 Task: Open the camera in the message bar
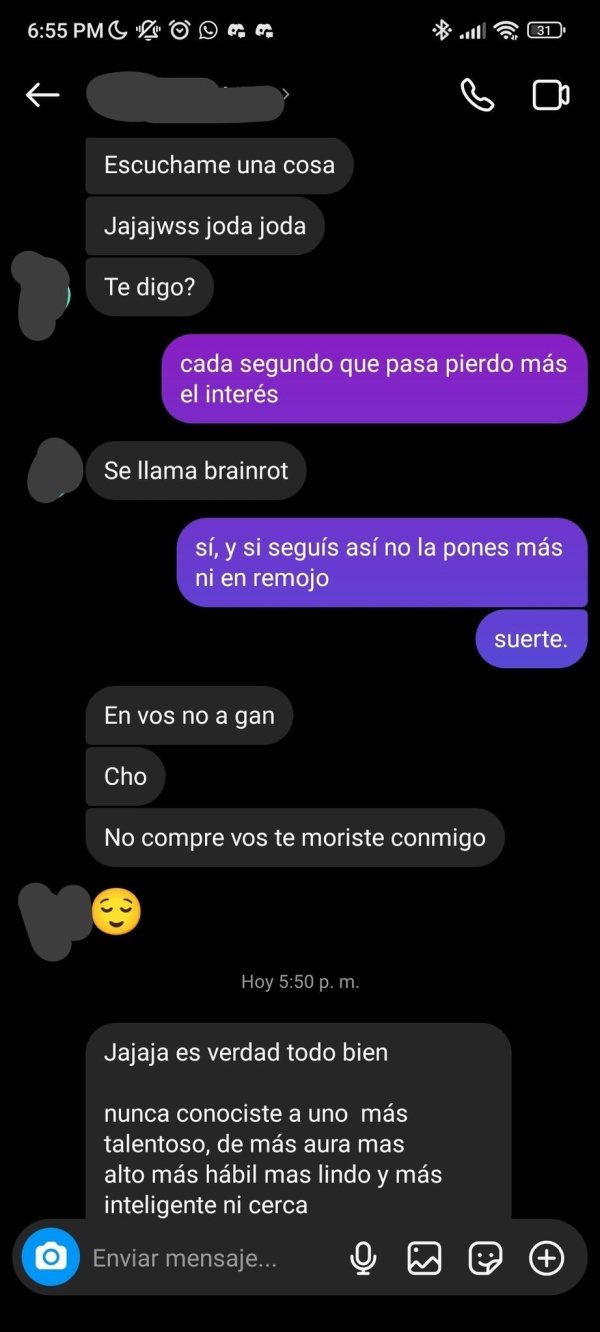(50, 1257)
